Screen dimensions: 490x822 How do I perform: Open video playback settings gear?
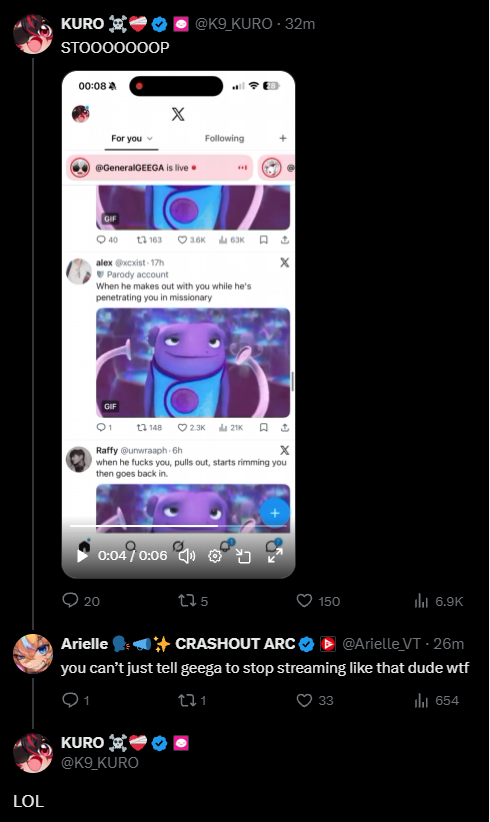(214, 556)
